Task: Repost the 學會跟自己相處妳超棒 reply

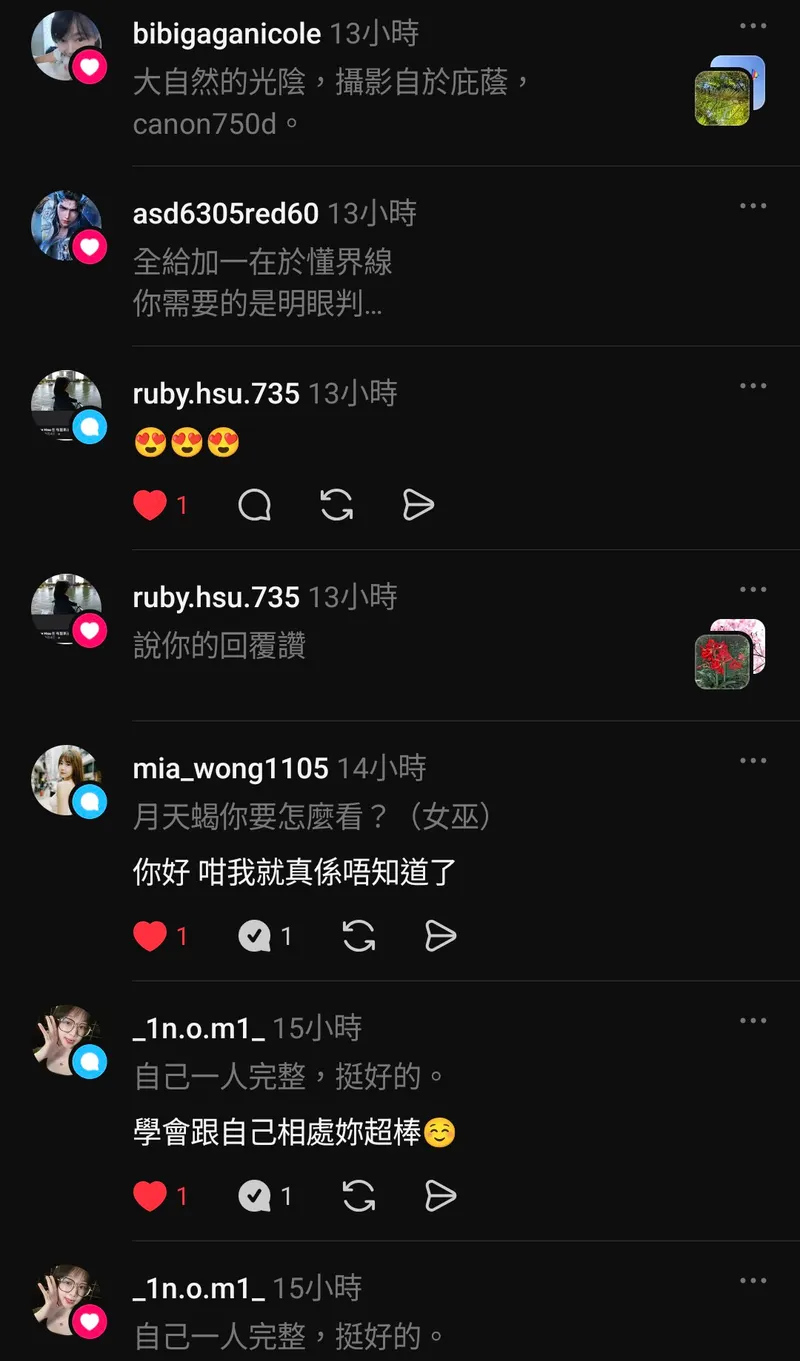Action: pyautogui.click(x=359, y=1195)
